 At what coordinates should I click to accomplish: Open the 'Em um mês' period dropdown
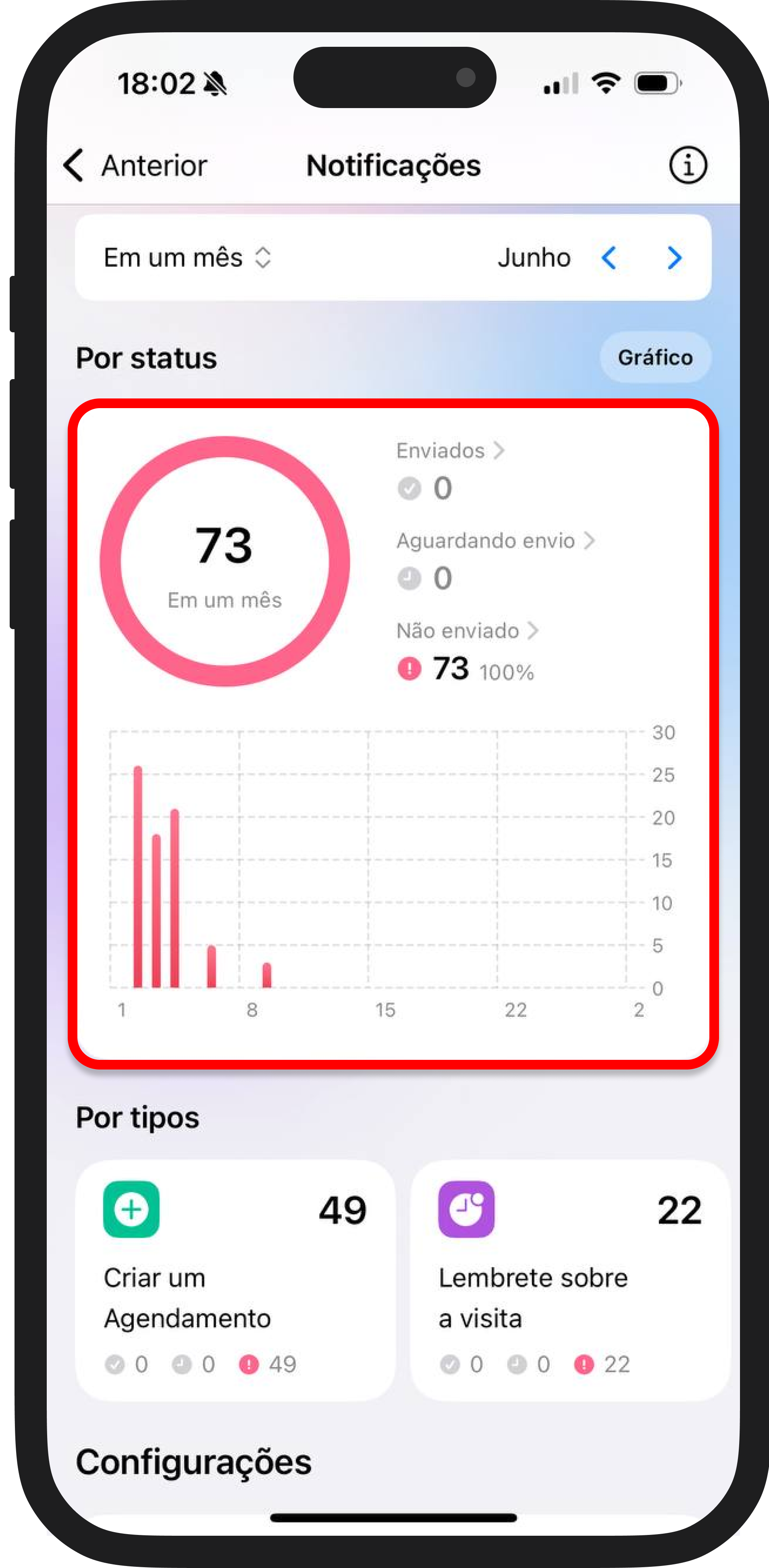[x=187, y=257]
